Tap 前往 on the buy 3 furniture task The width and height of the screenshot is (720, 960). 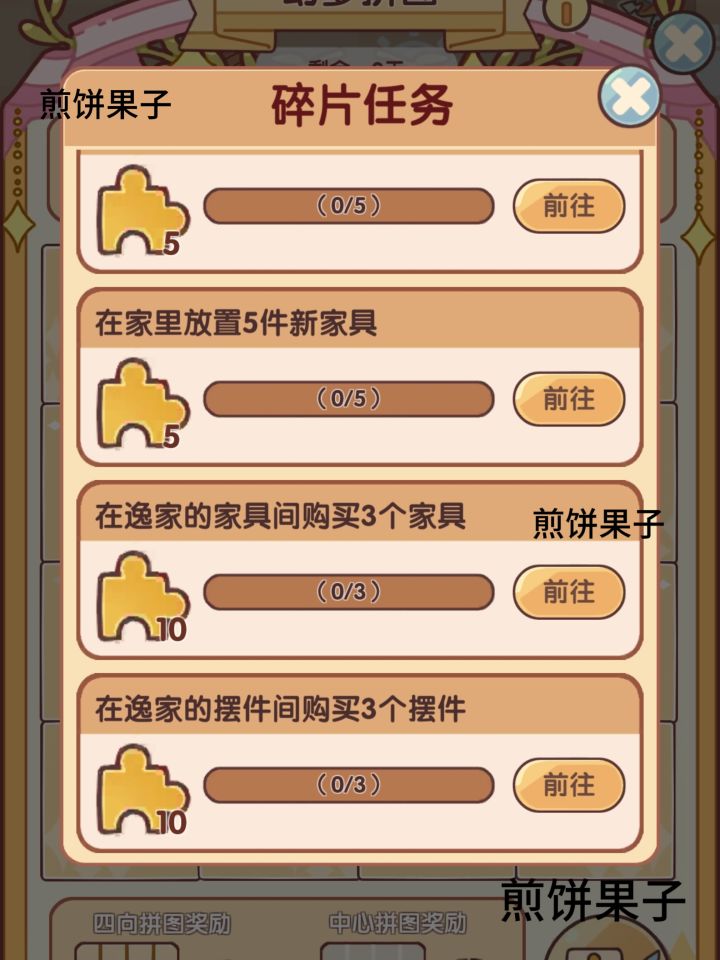click(x=568, y=592)
